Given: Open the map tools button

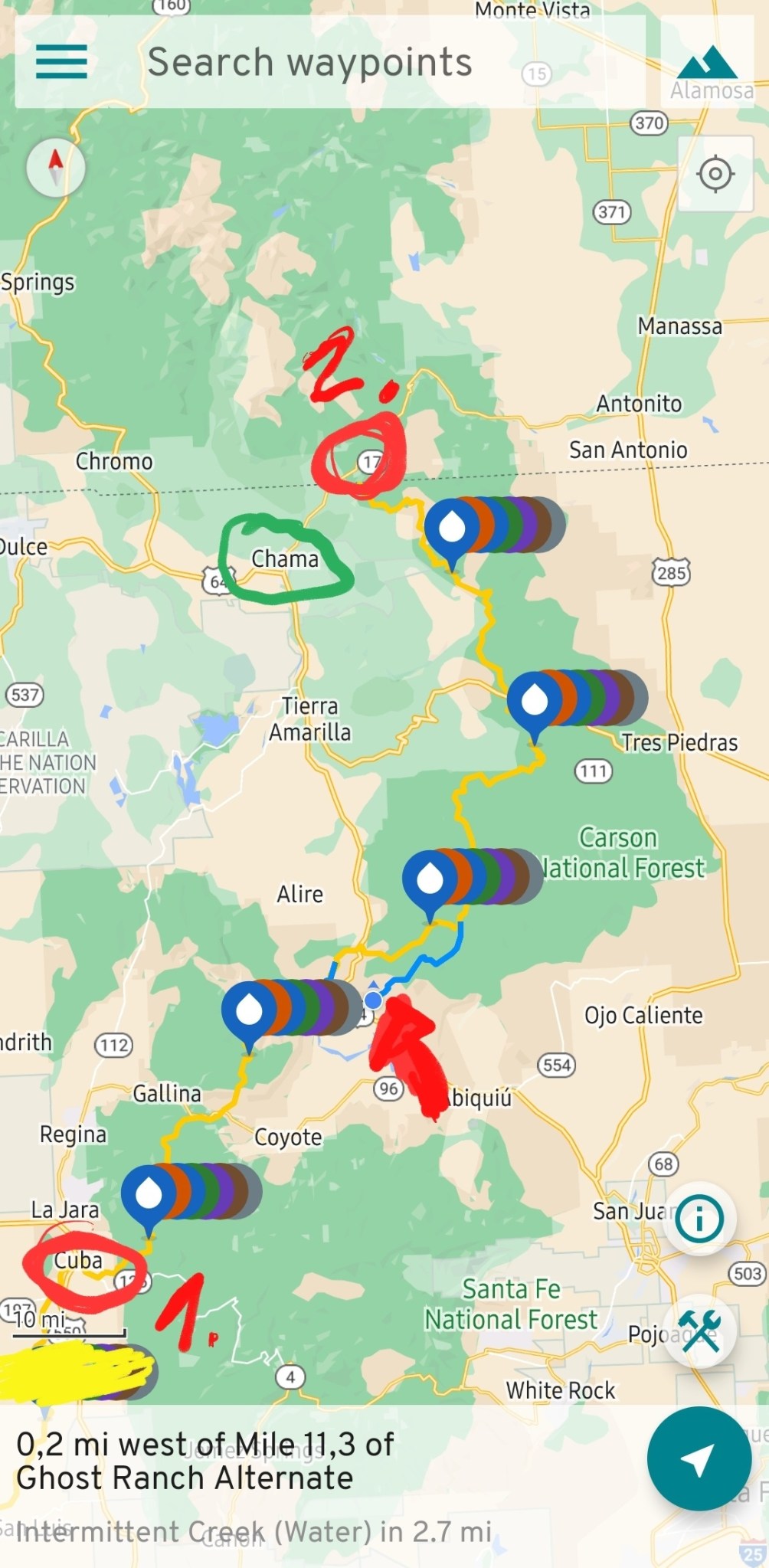Looking at the screenshot, I should (699, 1331).
